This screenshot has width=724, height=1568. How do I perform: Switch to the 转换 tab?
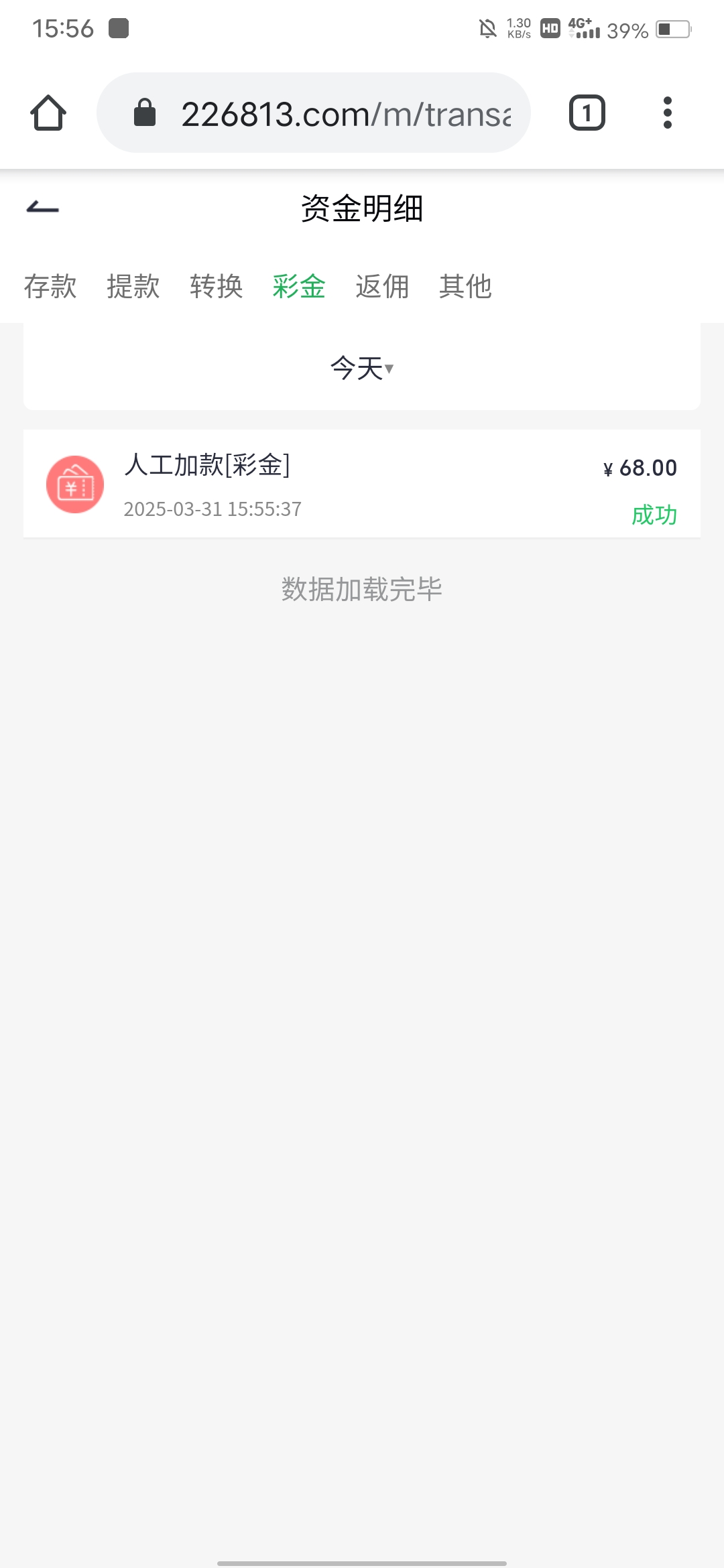(x=217, y=286)
